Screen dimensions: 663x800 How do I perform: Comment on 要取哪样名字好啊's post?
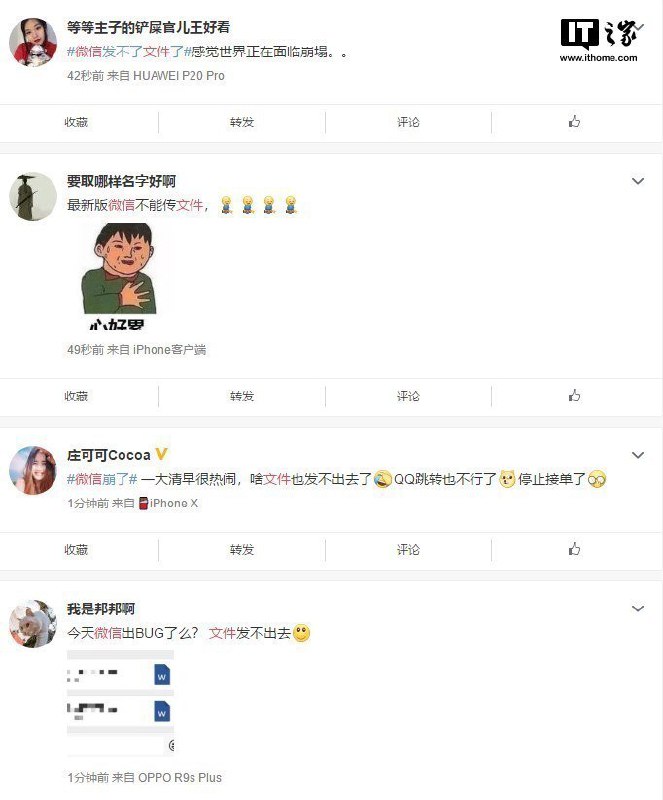click(408, 396)
